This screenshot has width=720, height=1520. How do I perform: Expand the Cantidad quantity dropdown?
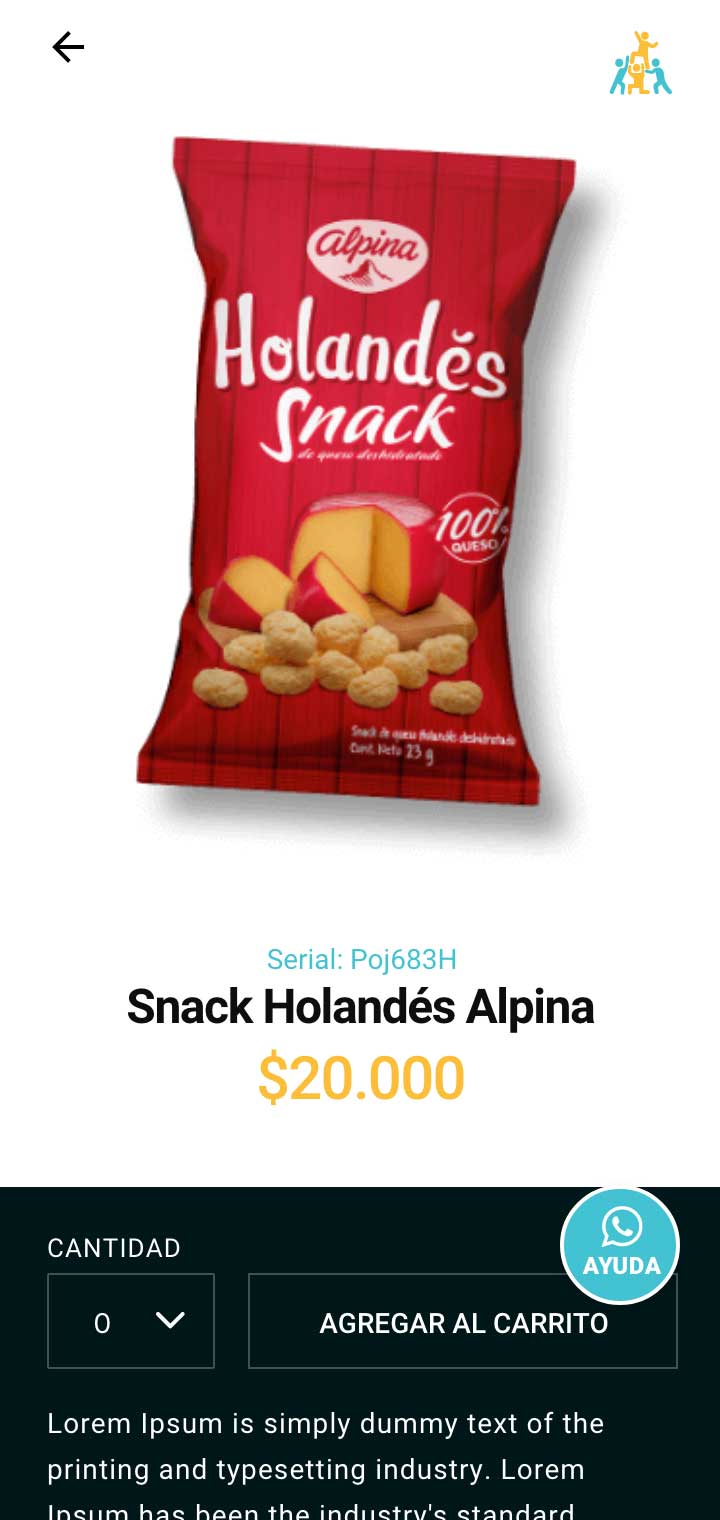131,1321
